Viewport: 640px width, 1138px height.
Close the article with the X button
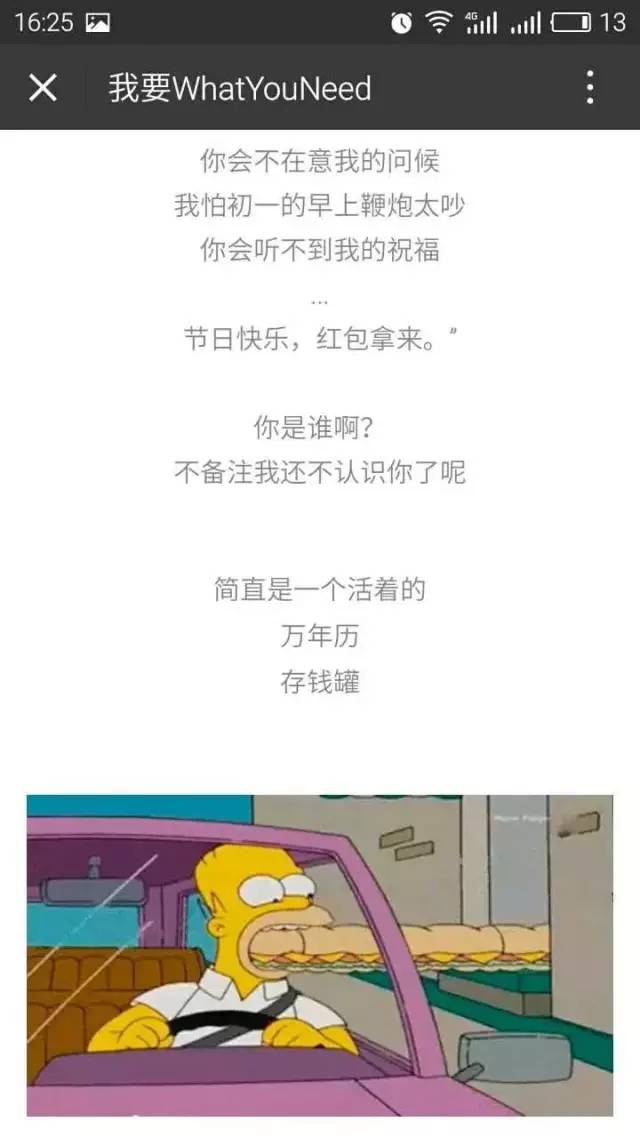pos(43,88)
